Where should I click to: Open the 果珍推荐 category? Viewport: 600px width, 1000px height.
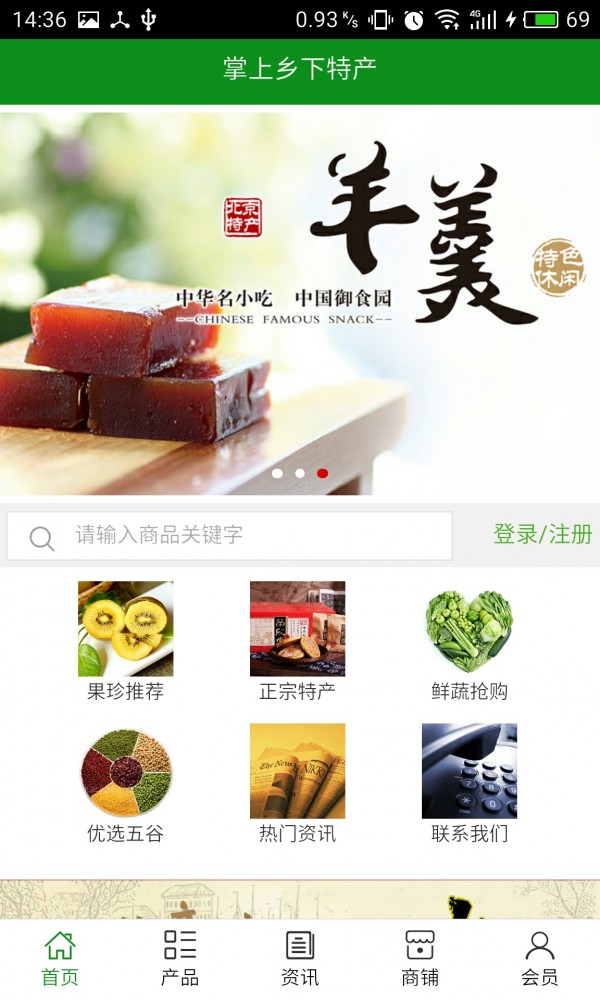tap(126, 640)
